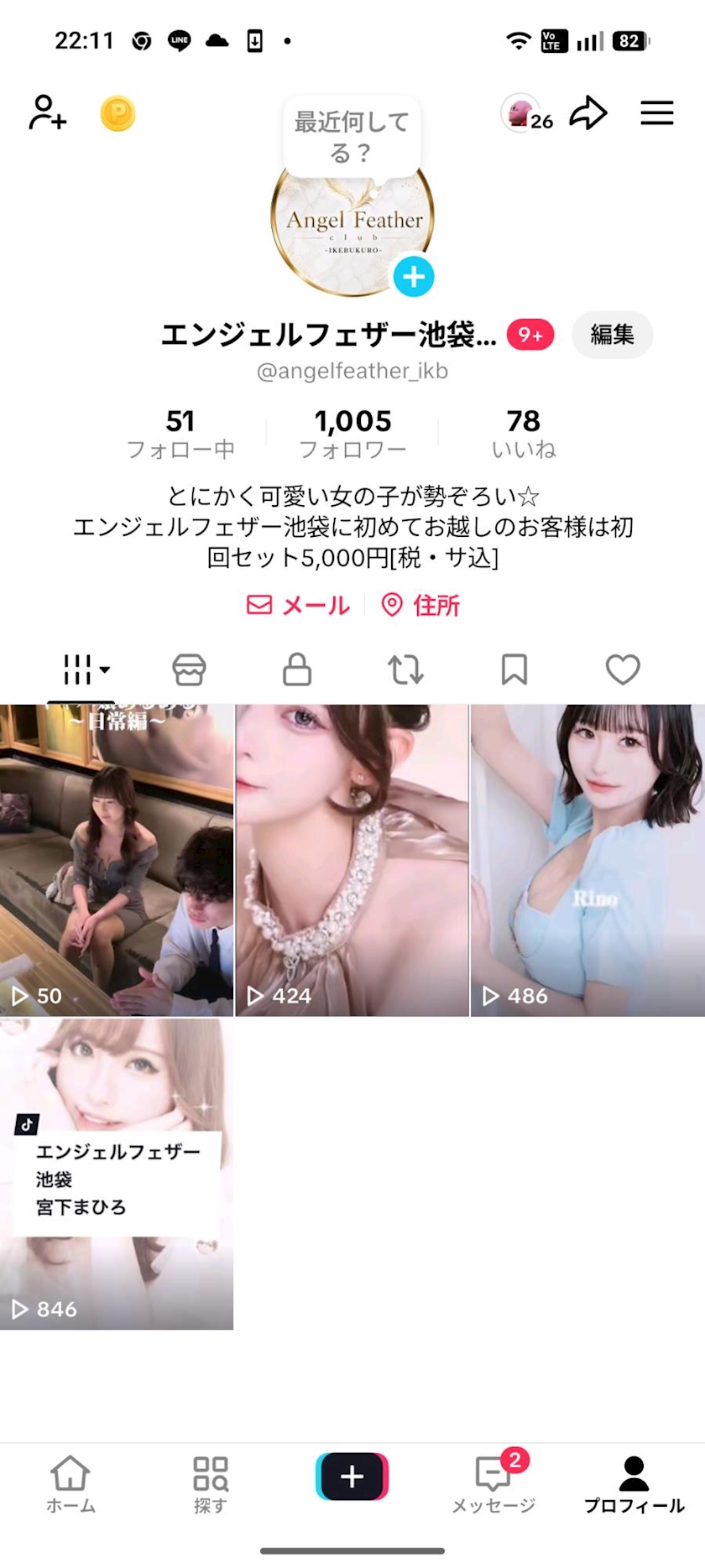This screenshot has height=1568, width=705.
Task: Switch to the private lock tab
Action: 297,669
